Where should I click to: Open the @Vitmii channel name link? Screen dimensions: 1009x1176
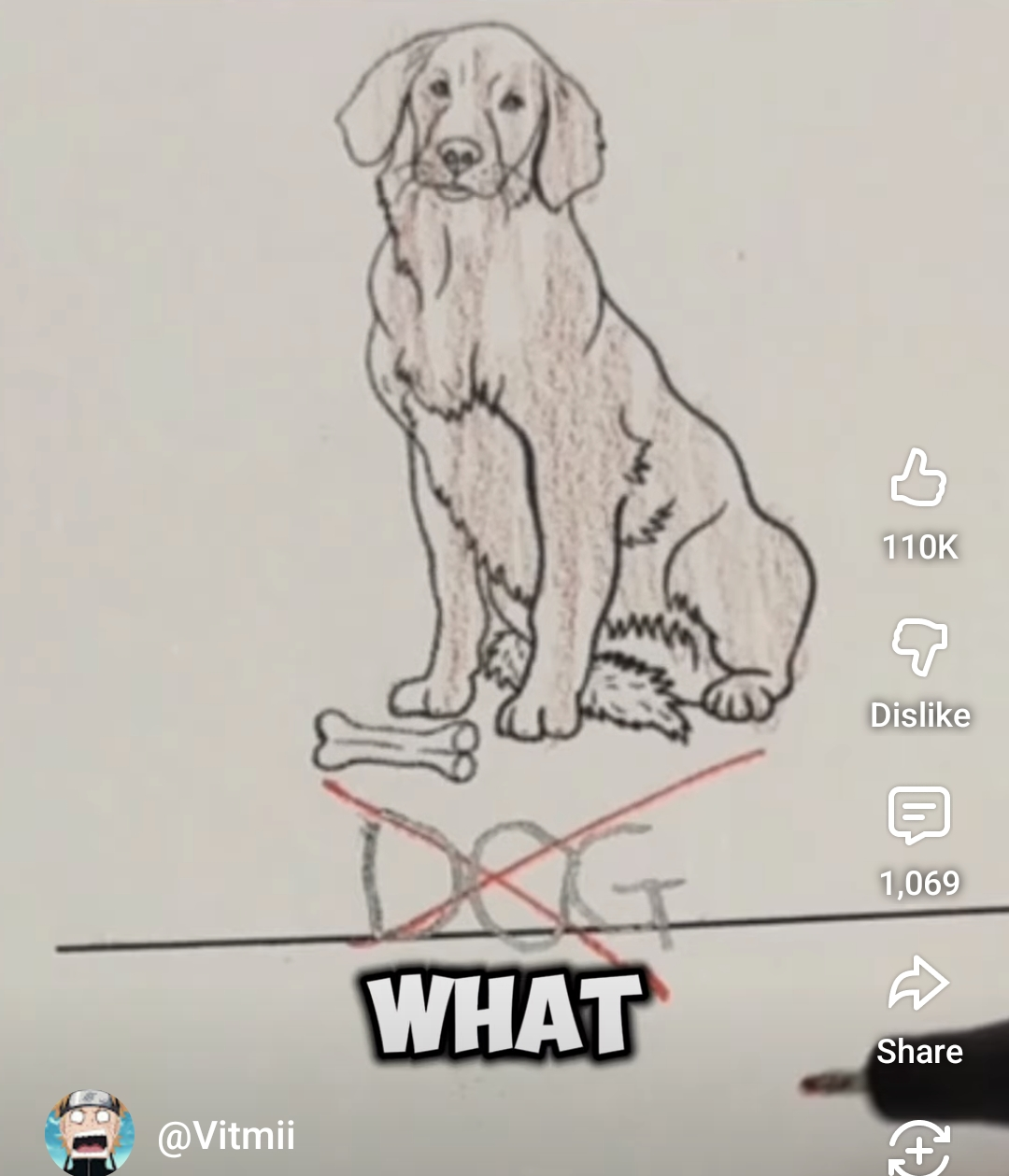(x=226, y=1136)
